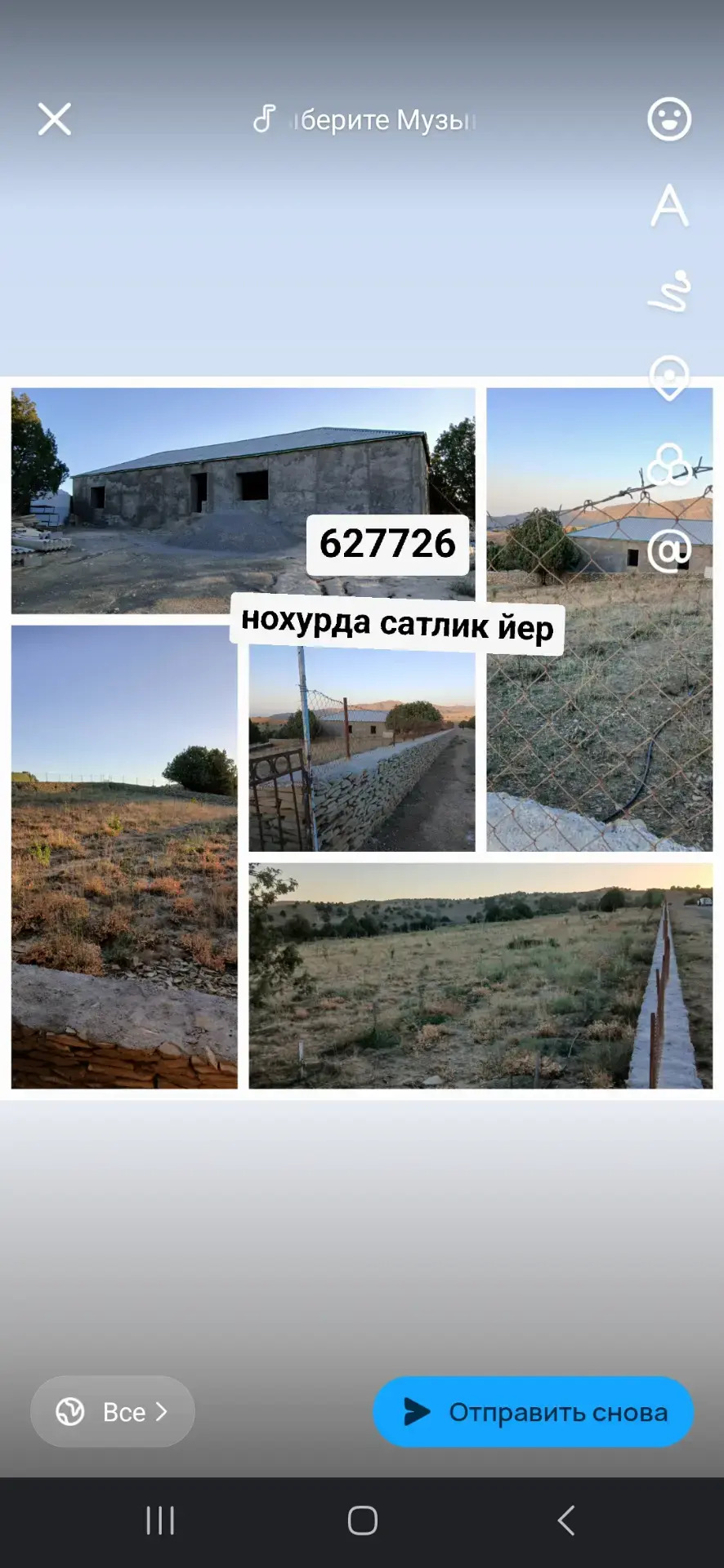The width and height of the screenshot is (724, 1568).
Task: Close the story editor
Action: point(54,119)
